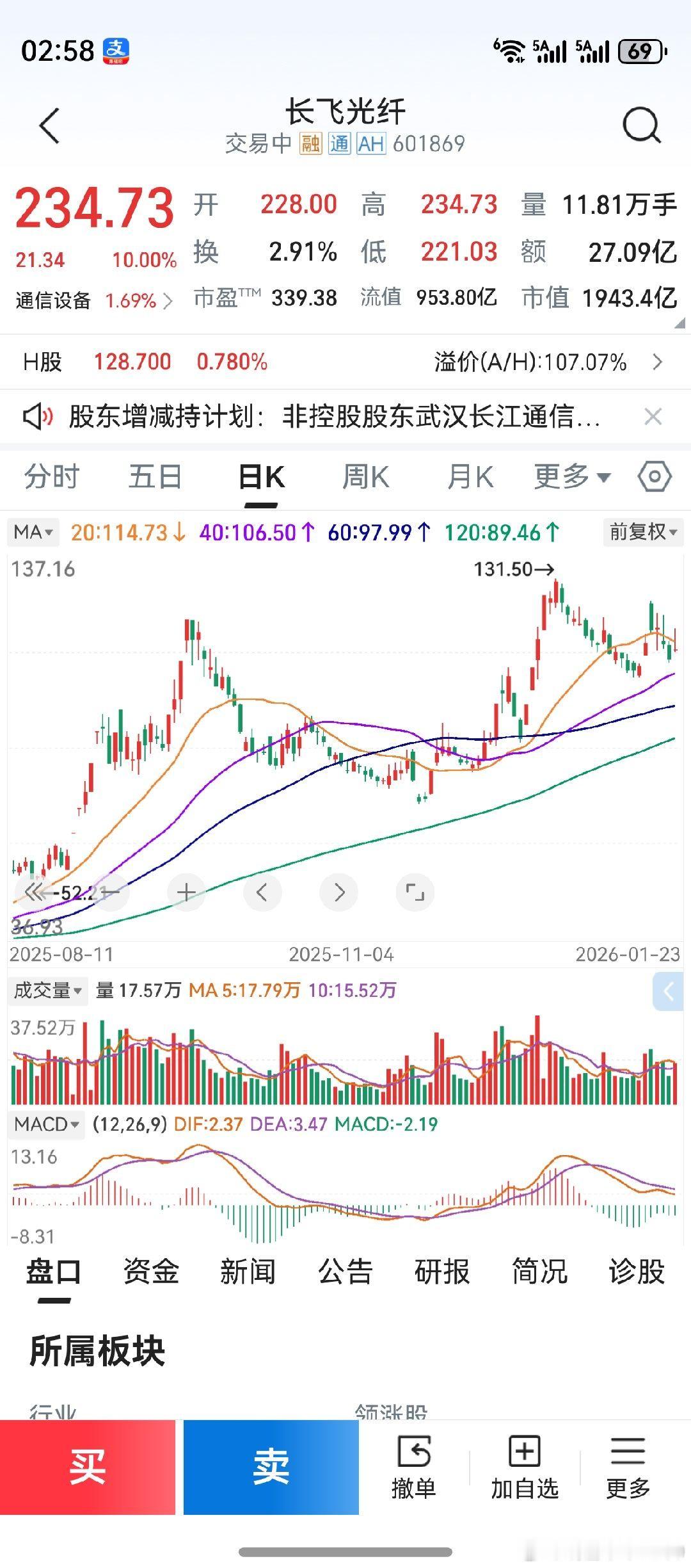Screen dimensions: 691x1568
Task: Click the red 买 buy button
Action: point(88,1468)
